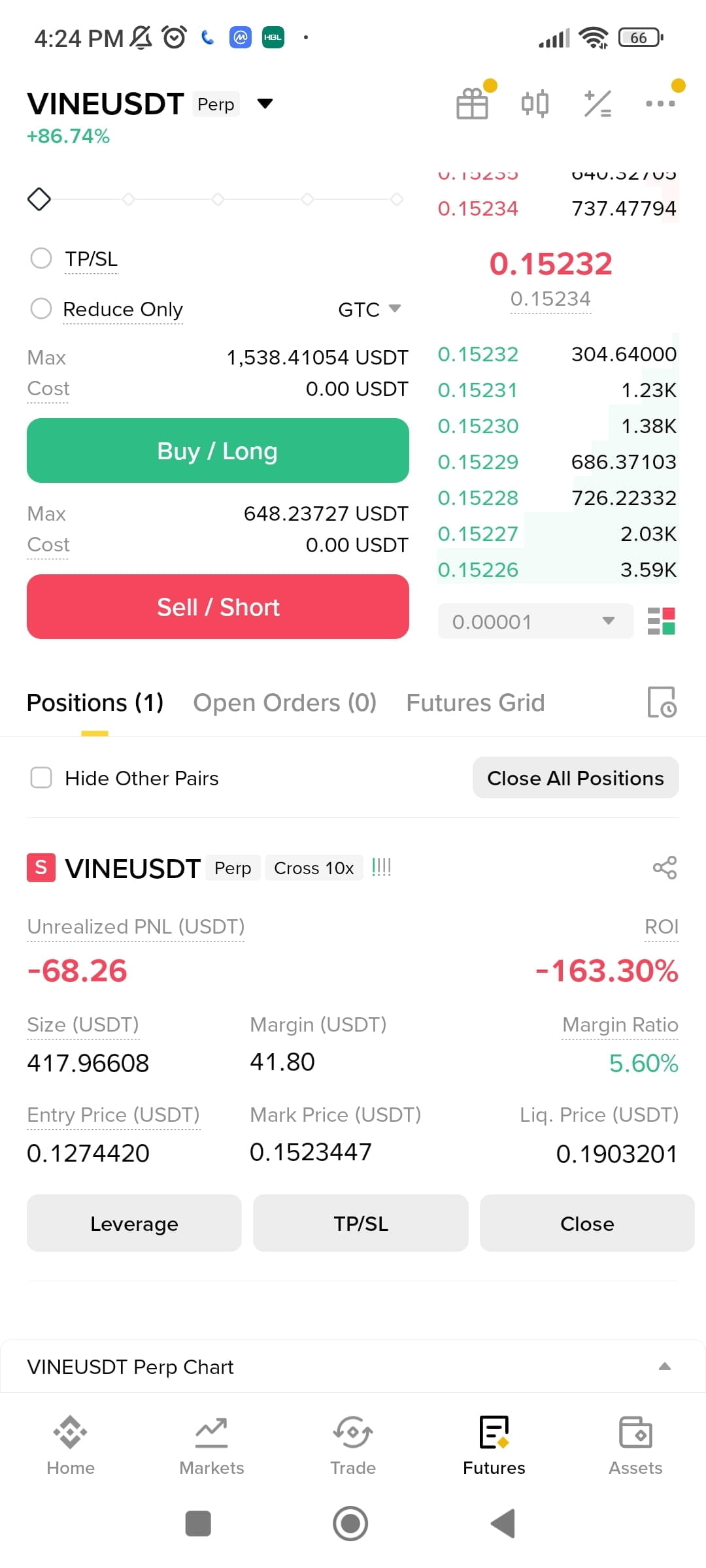Open the three-dot overflow menu
Screen dimensions: 706x1568
(660, 103)
